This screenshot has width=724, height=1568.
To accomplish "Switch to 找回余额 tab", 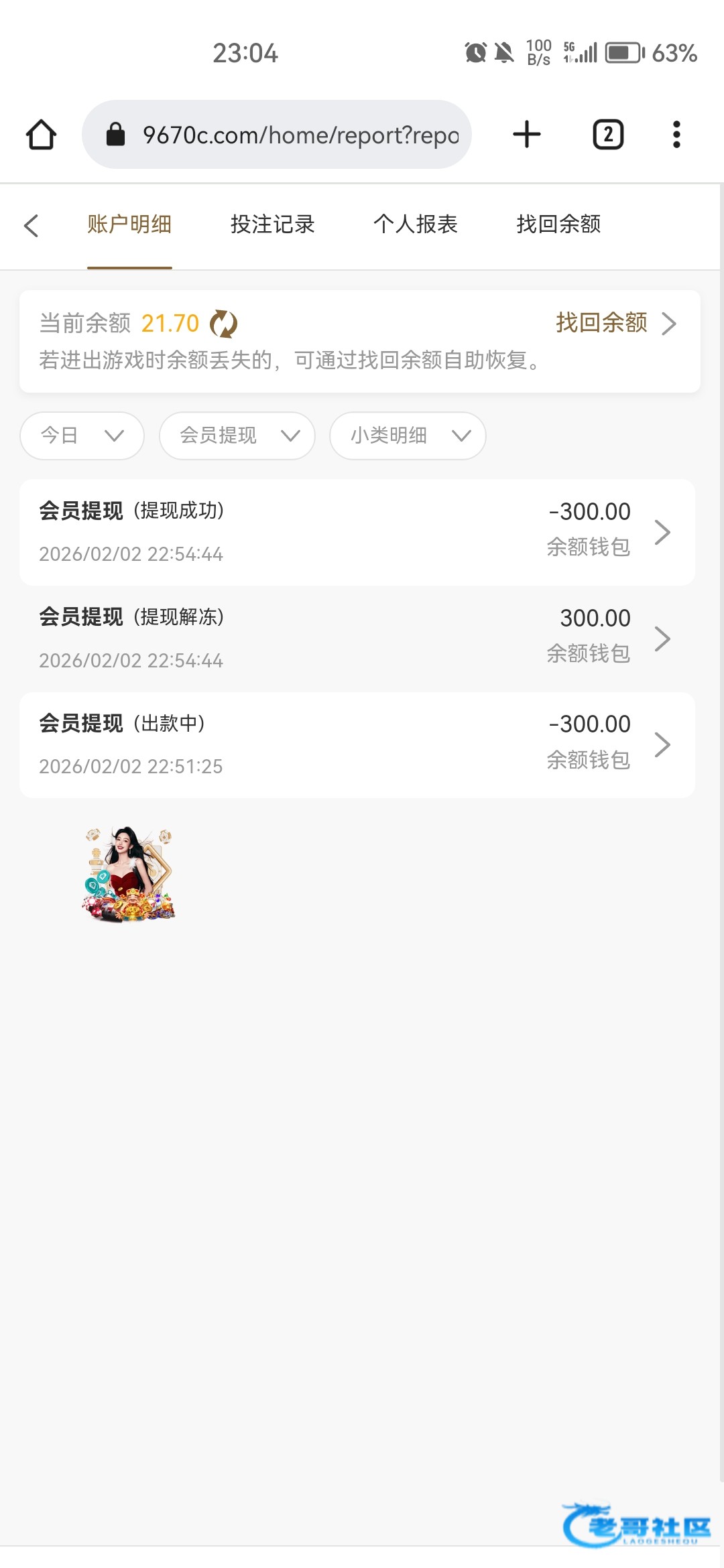I will [x=558, y=224].
